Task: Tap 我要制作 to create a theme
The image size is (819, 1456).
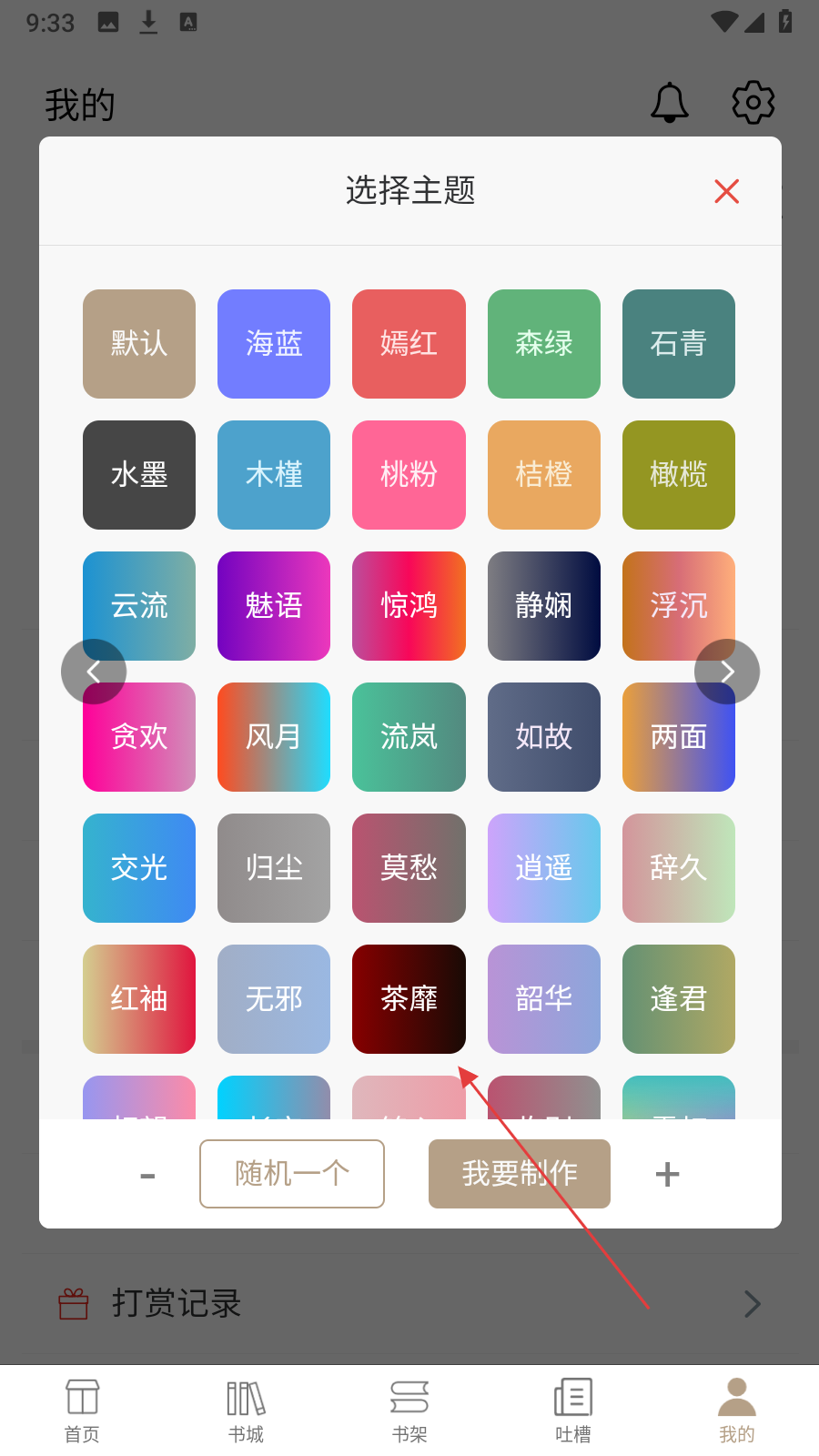Action: pos(520,1174)
